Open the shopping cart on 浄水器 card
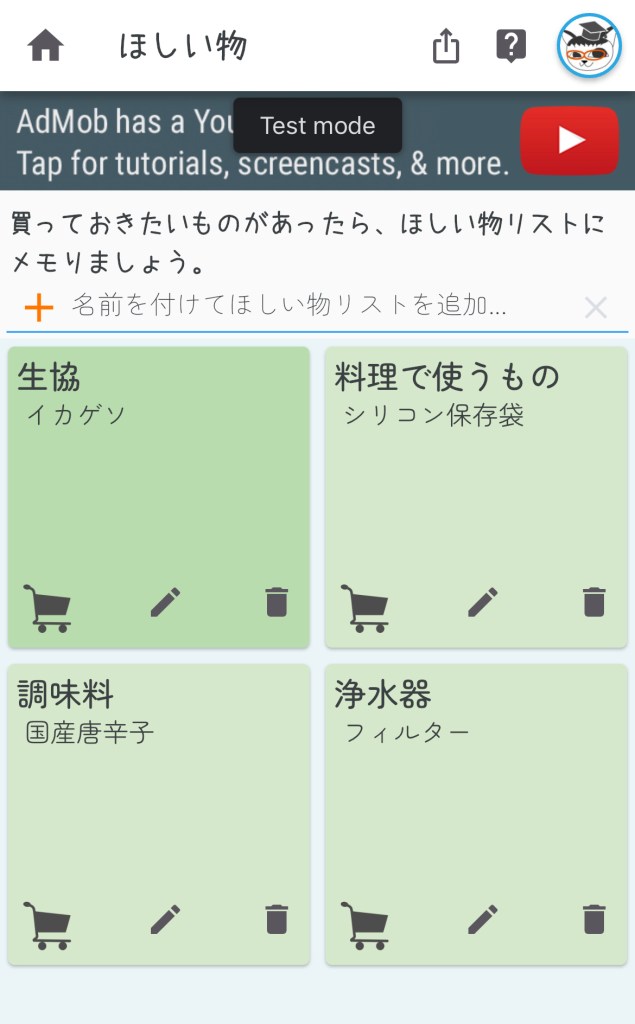This screenshot has height=1024, width=635. click(x=364, y=924)
